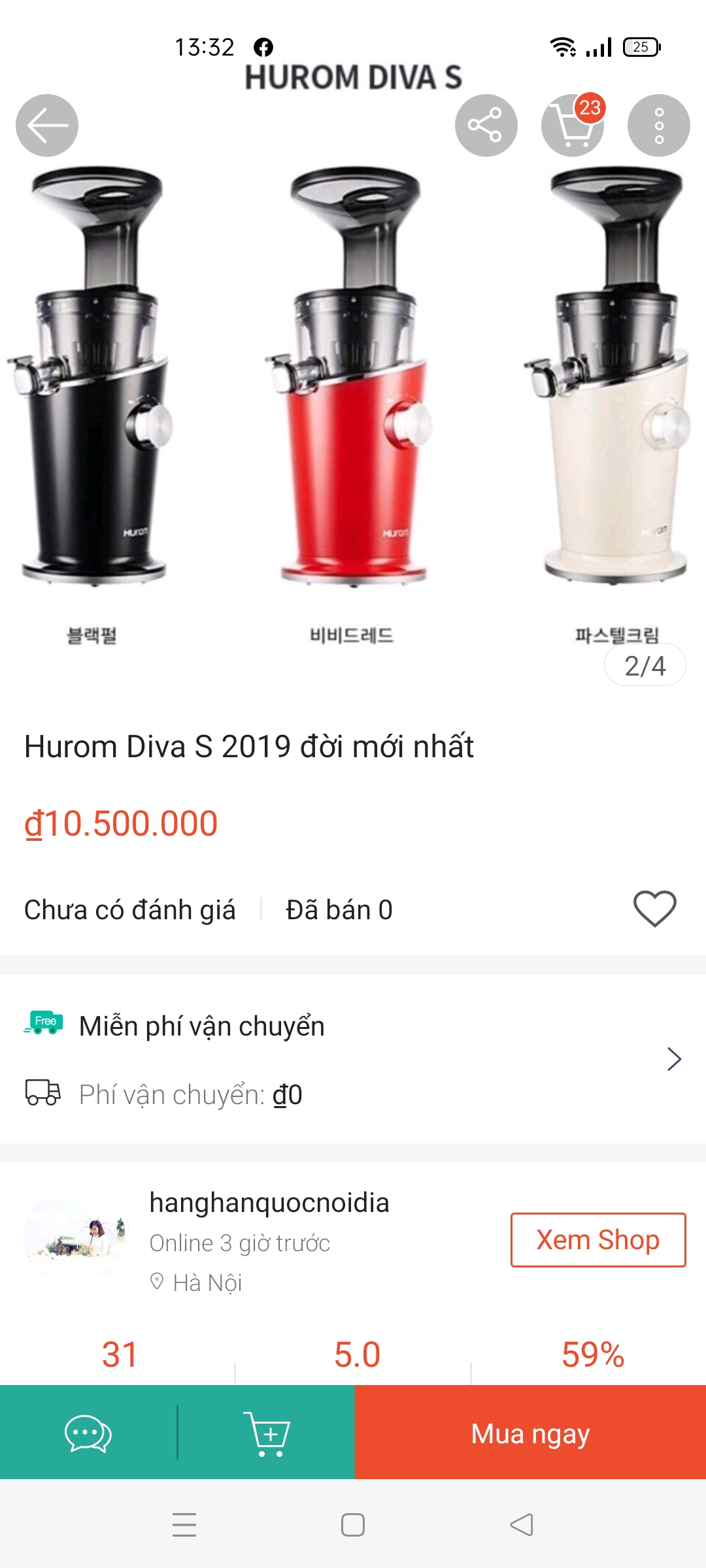
Task: Chat with the seller
Action: pyautogui.click(x=88, y=1433)
